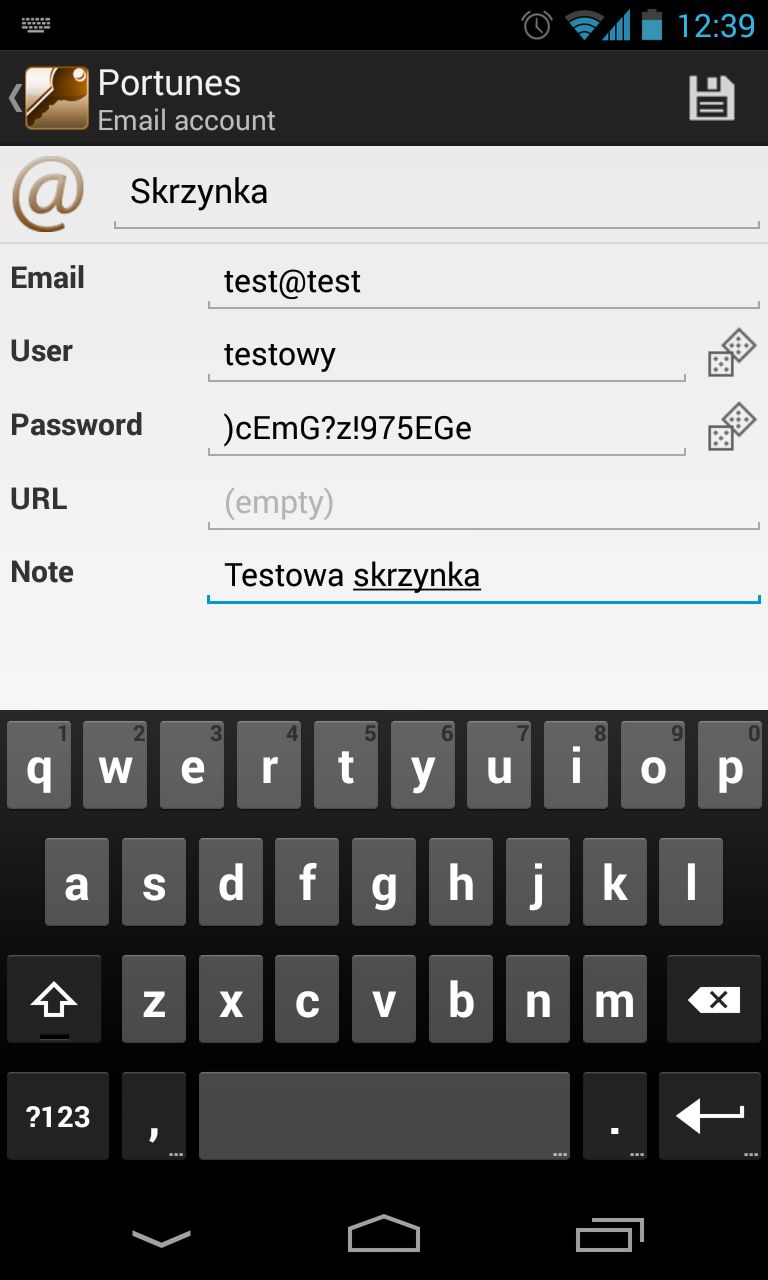This screenshot has height=1280, width=768.
Task: Go back via the Portunes key icon
Action: click(50, 98)
